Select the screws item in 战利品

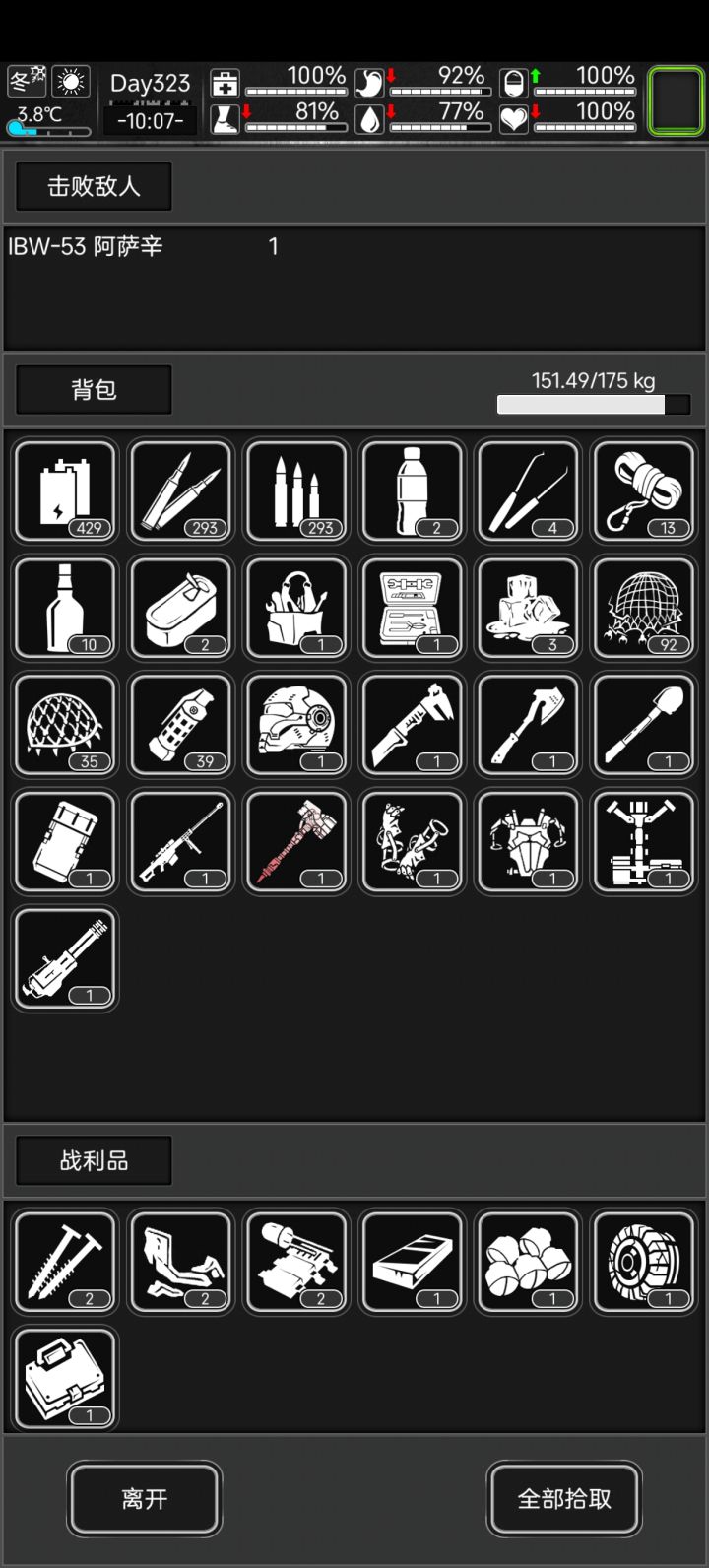[65, 1262]
